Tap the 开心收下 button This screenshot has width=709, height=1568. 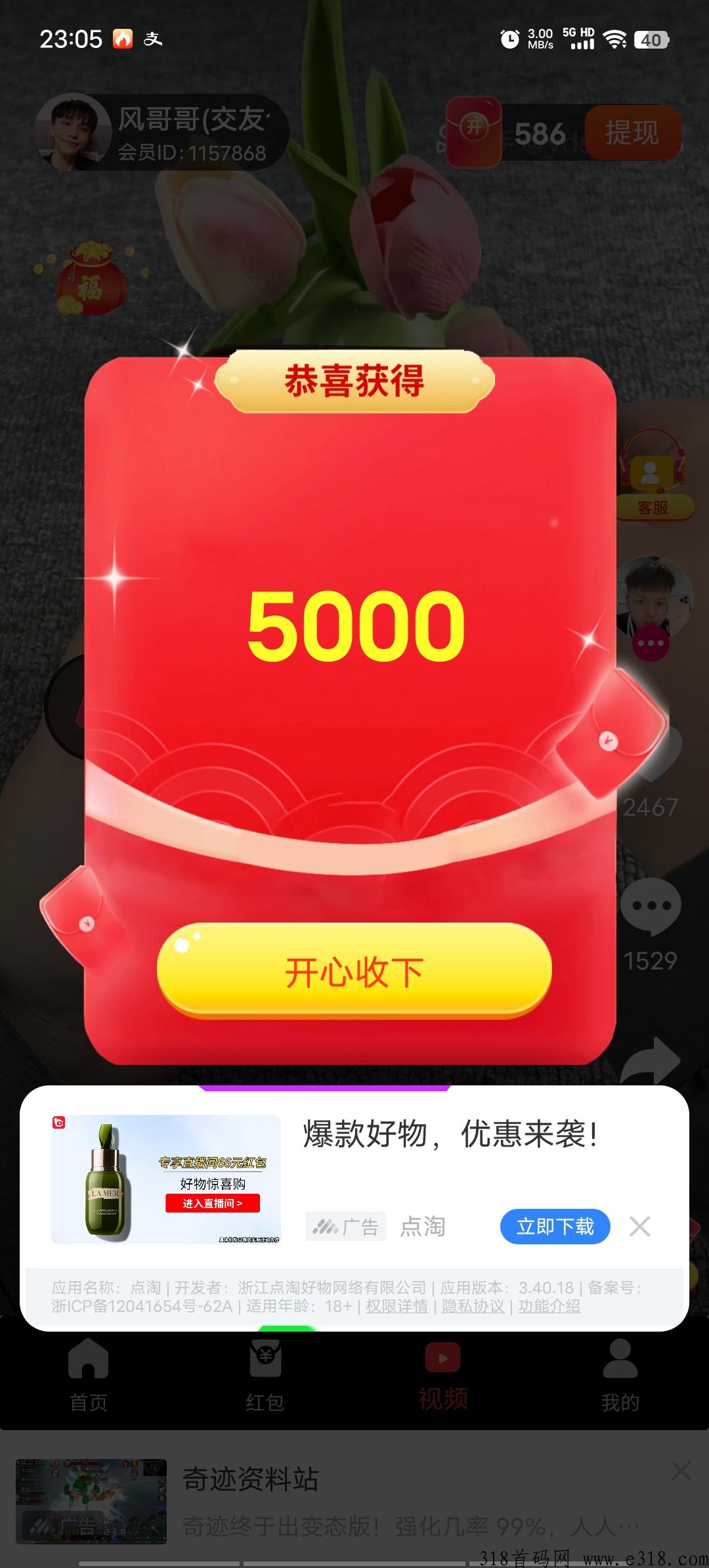pyautogui.click(x=354, y=971)
